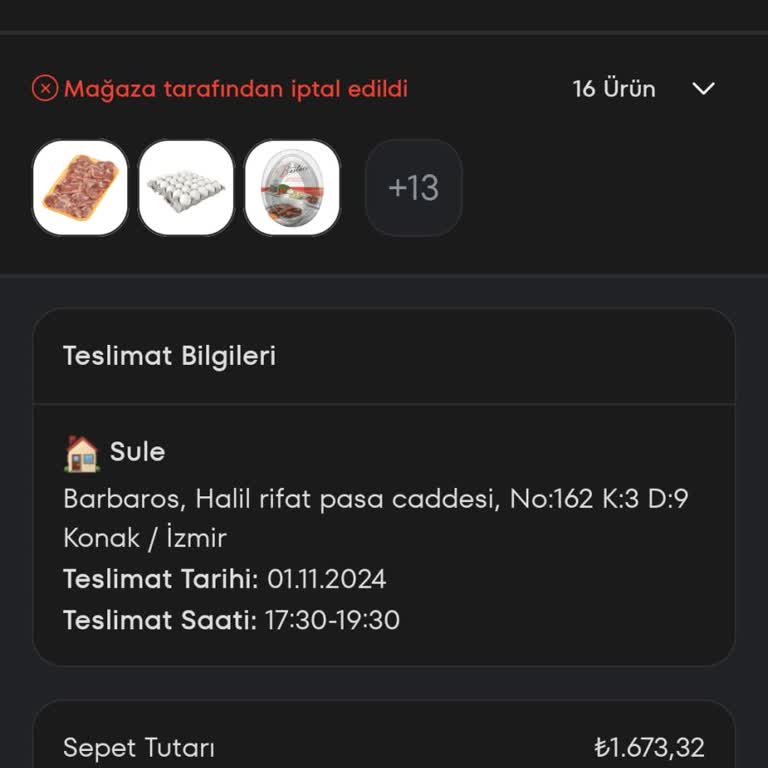This screenshot has height=768, width=768.
Task: Open the oval-packaged product thumbnail
Action: click(x=292, y=188)
